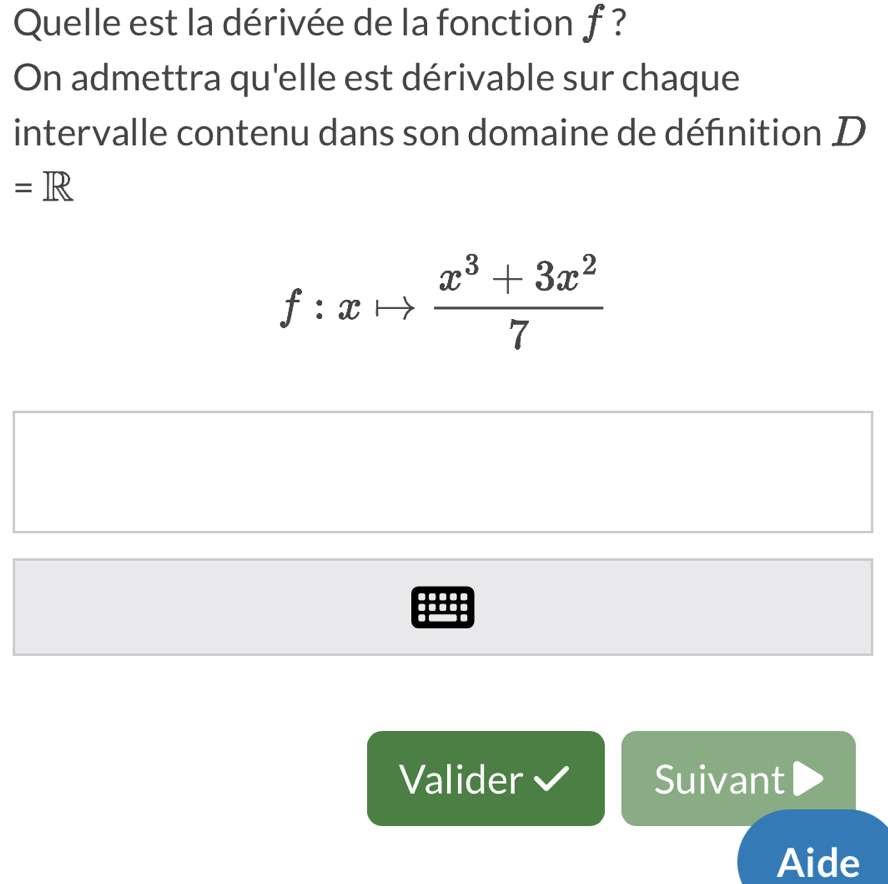The width and height of the screenshot is (888, 884).
Task: Open the Aide help button
Action: coord(818,861)
